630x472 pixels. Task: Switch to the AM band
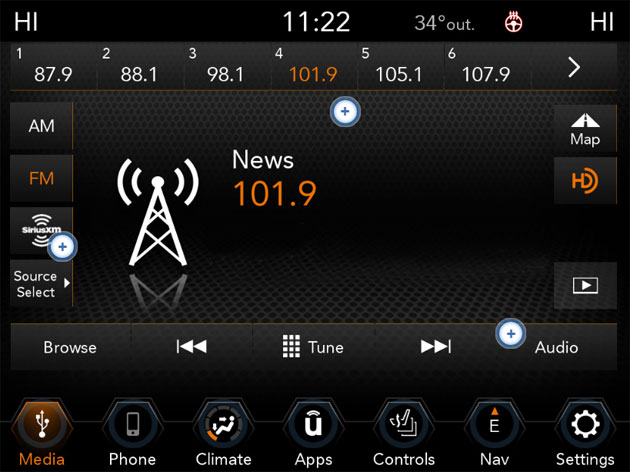[x=41, y=126]
